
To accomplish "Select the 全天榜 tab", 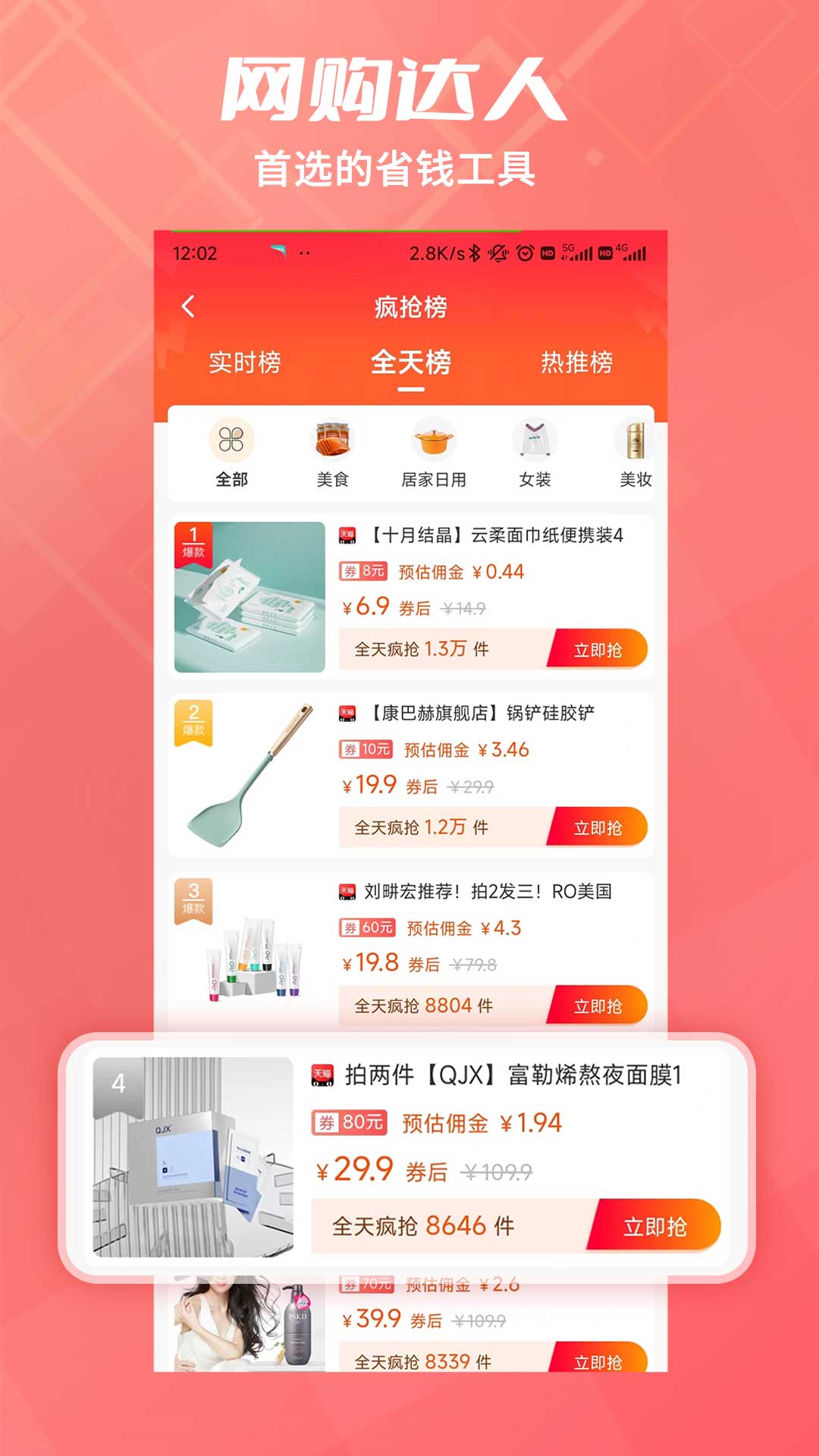I will click(410, 364).
